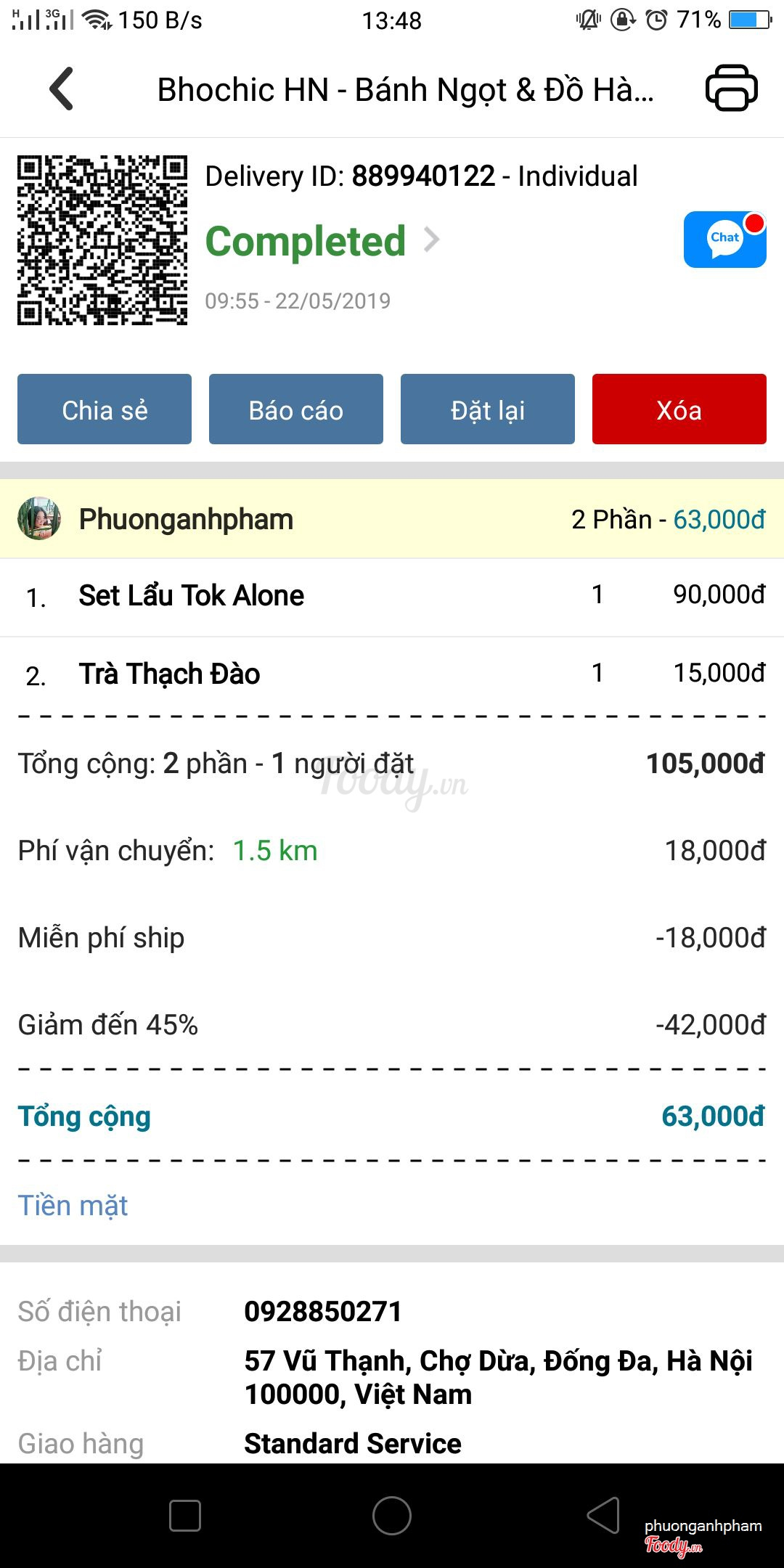
Task: Open recent apps from the navigation bar
Action: (184, 1516)
